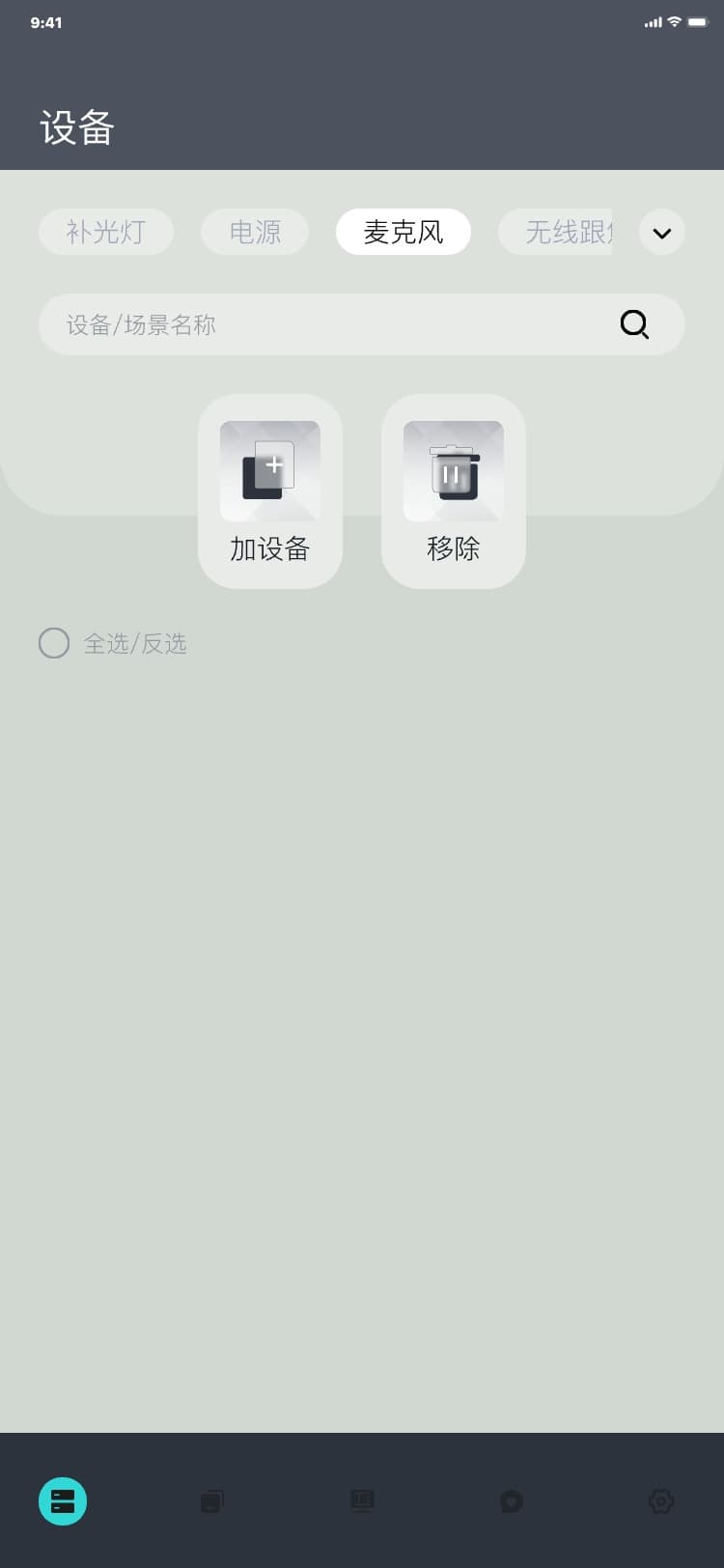Tap the 麦克风 tab
The width and height of the screenshot is (724, 1568).
coord(404,232)
